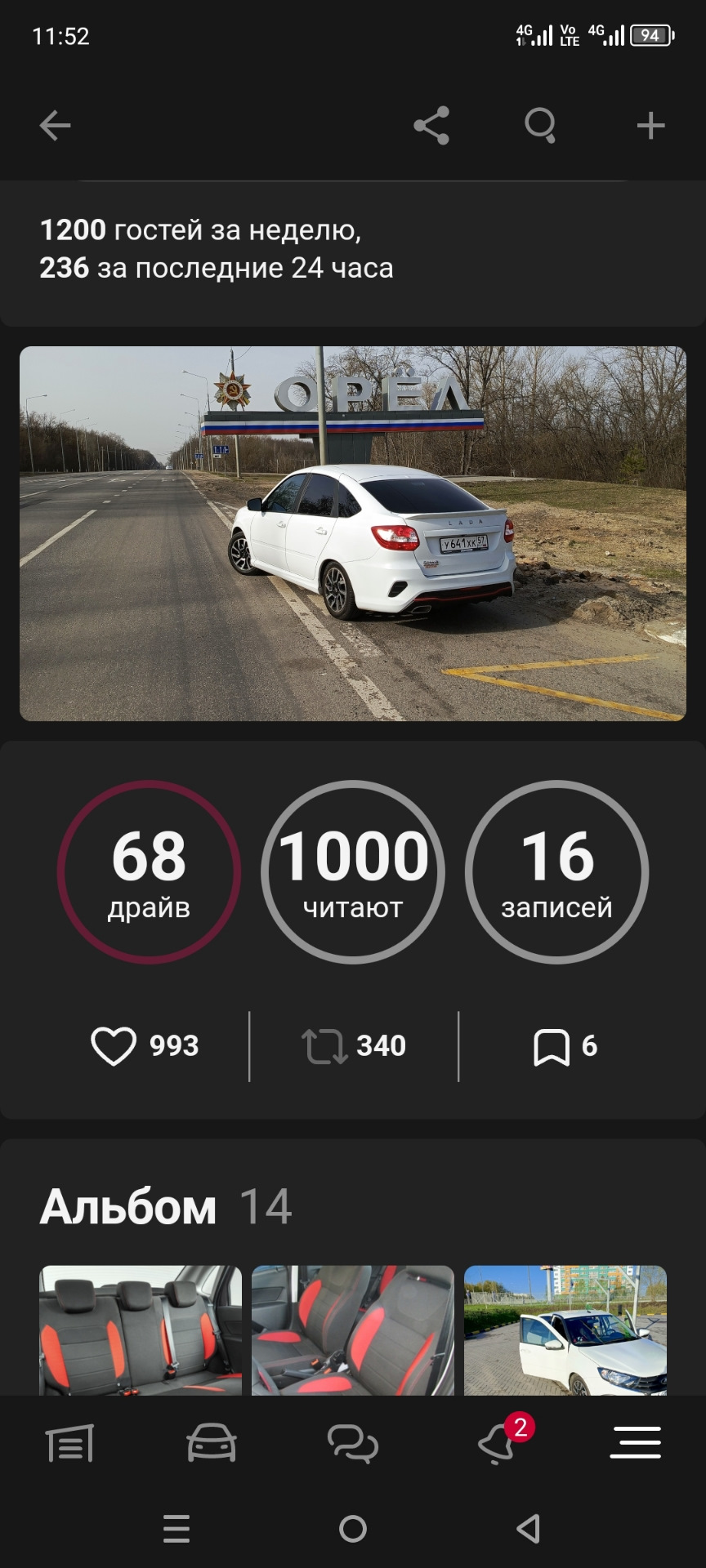Open search using the magnifier icon
706x1568 pixels.
point(542,125)
